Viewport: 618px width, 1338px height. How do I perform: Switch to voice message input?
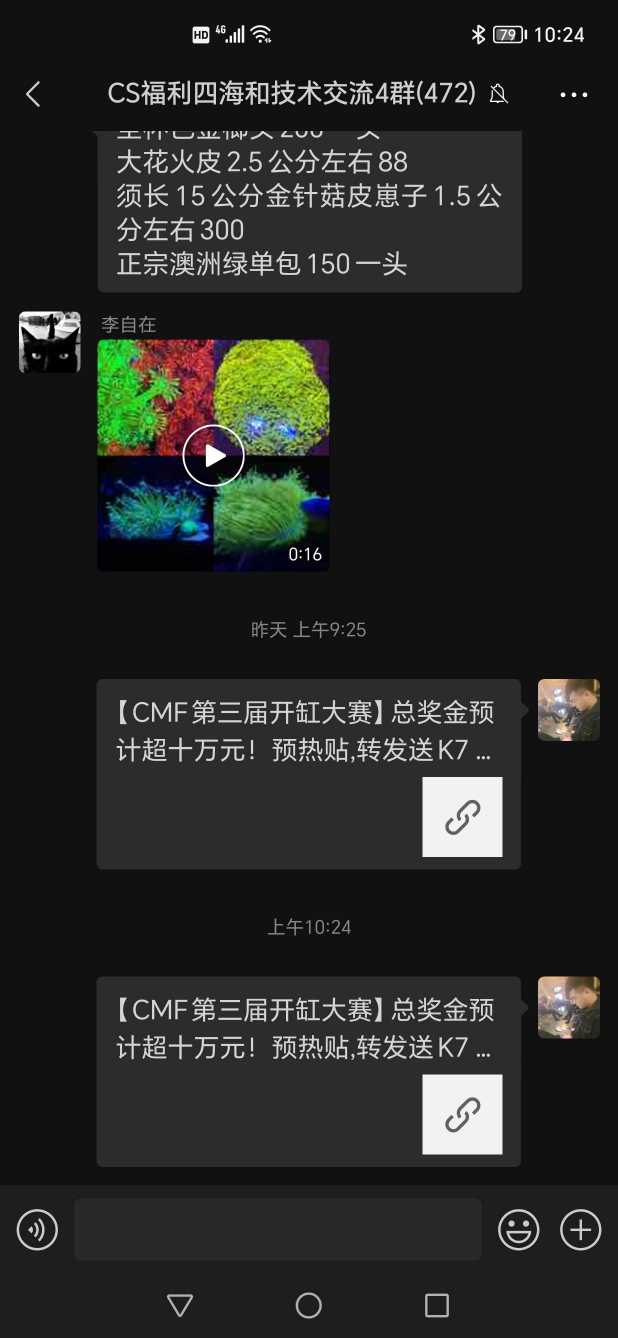point(37,1229)
